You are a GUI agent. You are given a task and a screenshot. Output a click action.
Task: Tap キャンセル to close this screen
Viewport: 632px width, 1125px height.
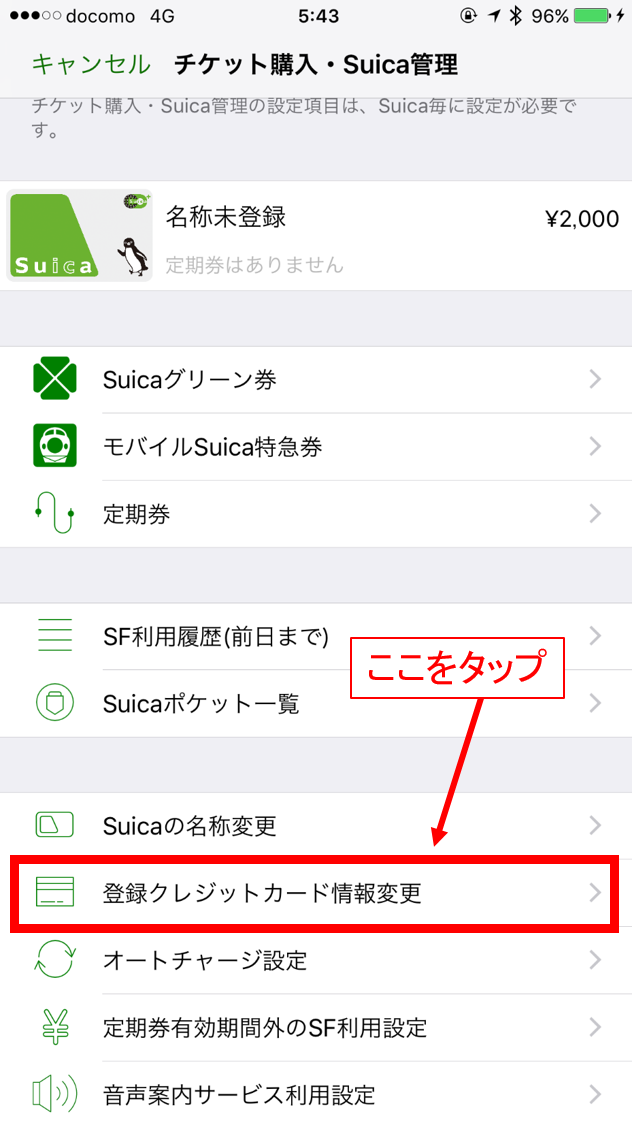click(x=91, y=65)
